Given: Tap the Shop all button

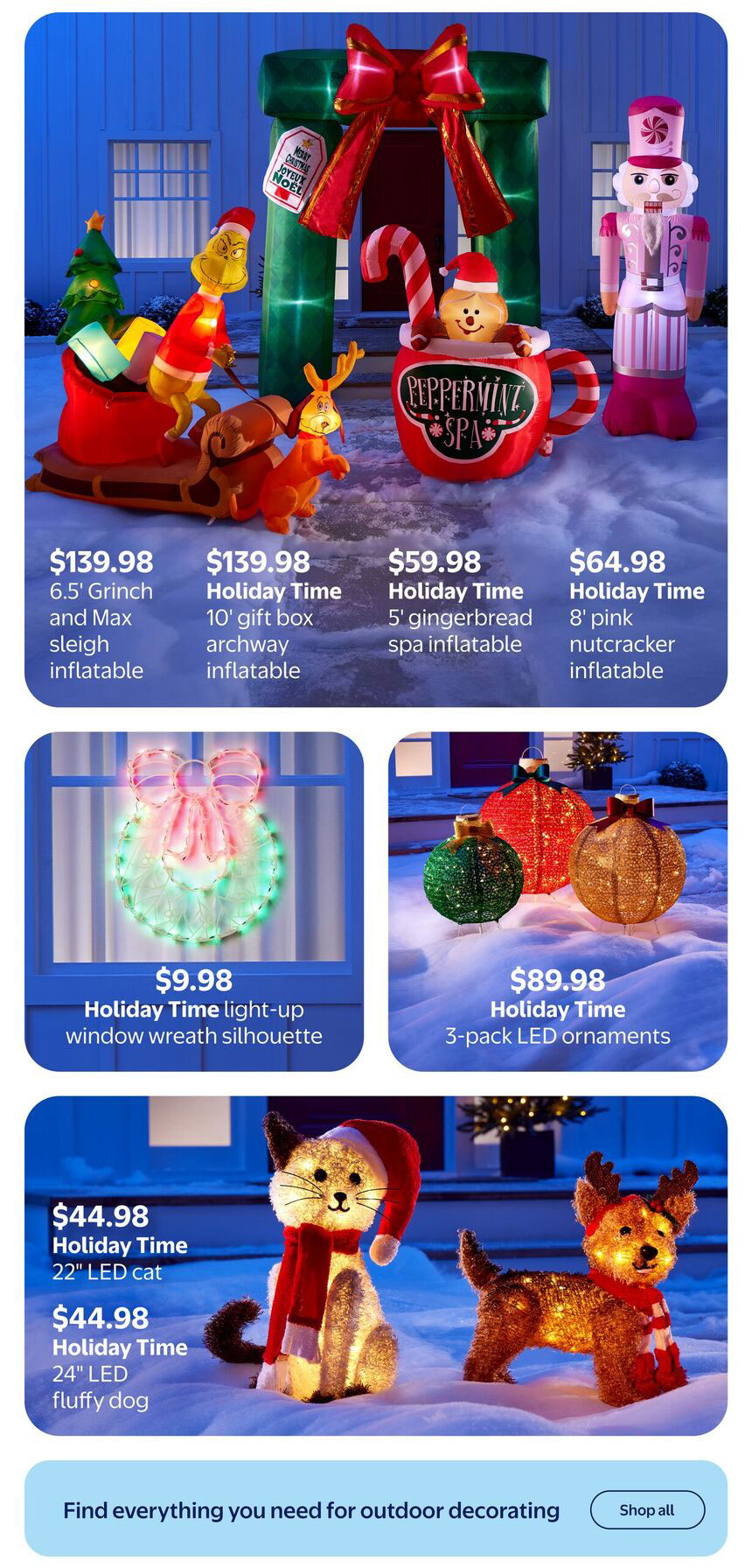Looking at the screenshot, I should coord(647,1509).
